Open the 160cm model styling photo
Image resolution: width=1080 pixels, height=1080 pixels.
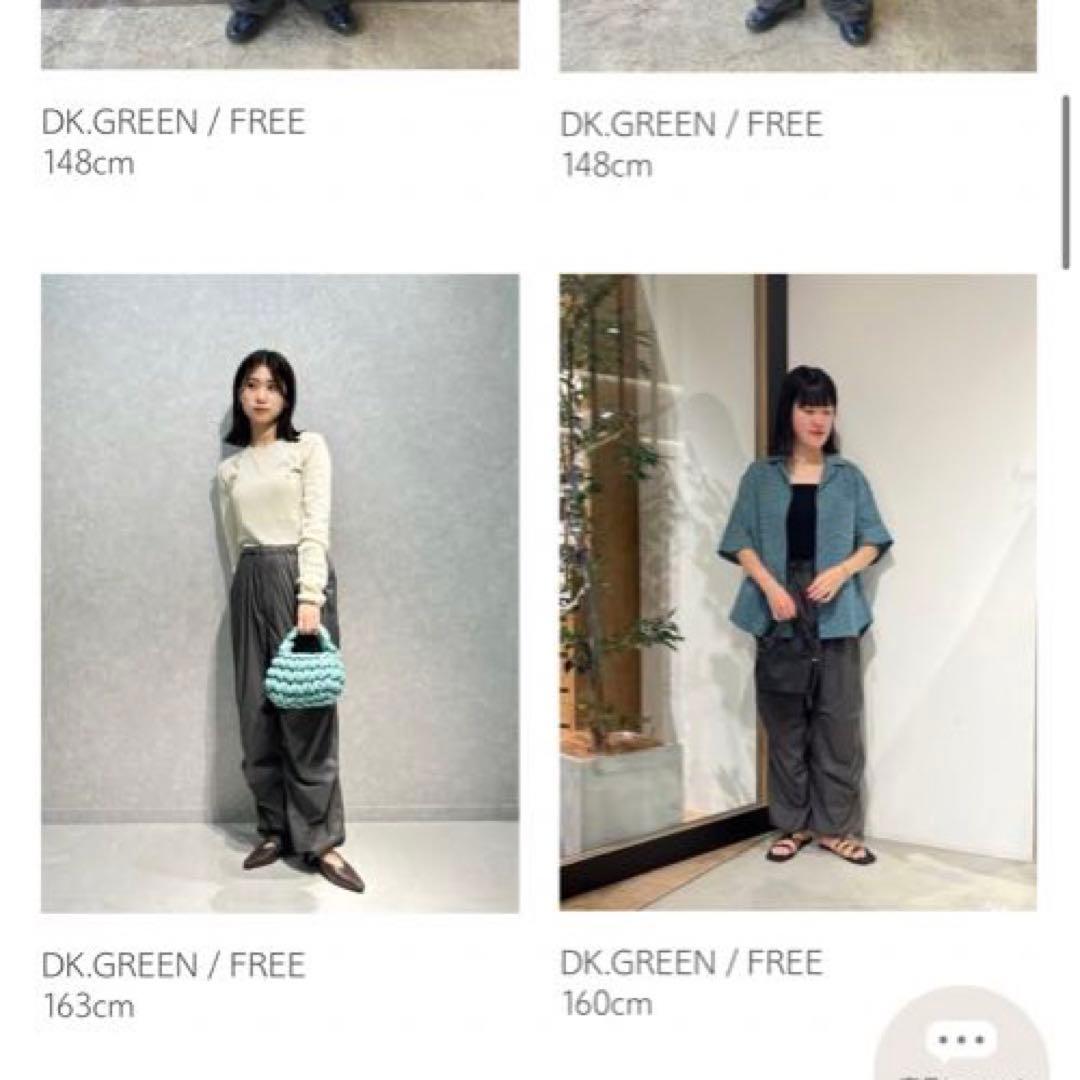(x=797, y=592)
